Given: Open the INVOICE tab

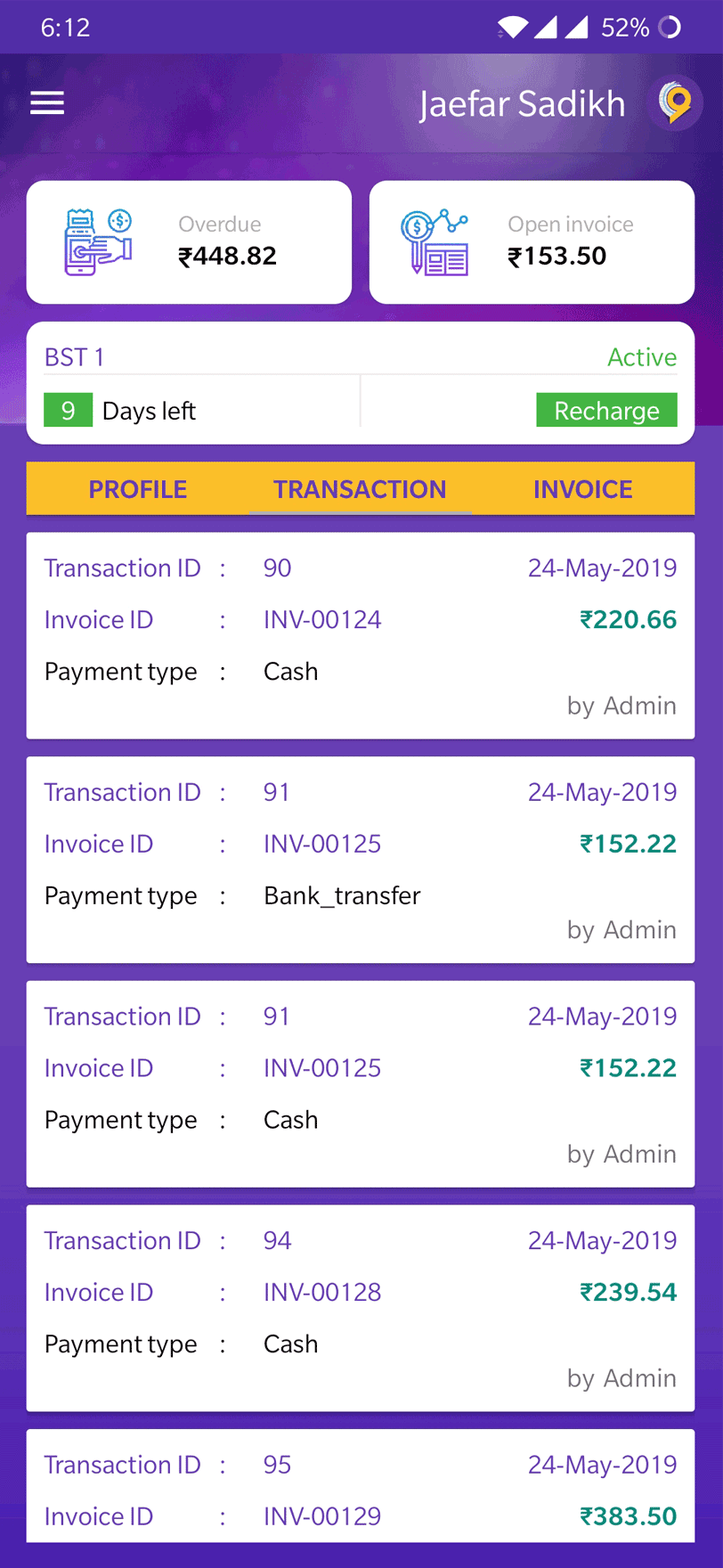Looking at the screenshot, I should [583, 488].
